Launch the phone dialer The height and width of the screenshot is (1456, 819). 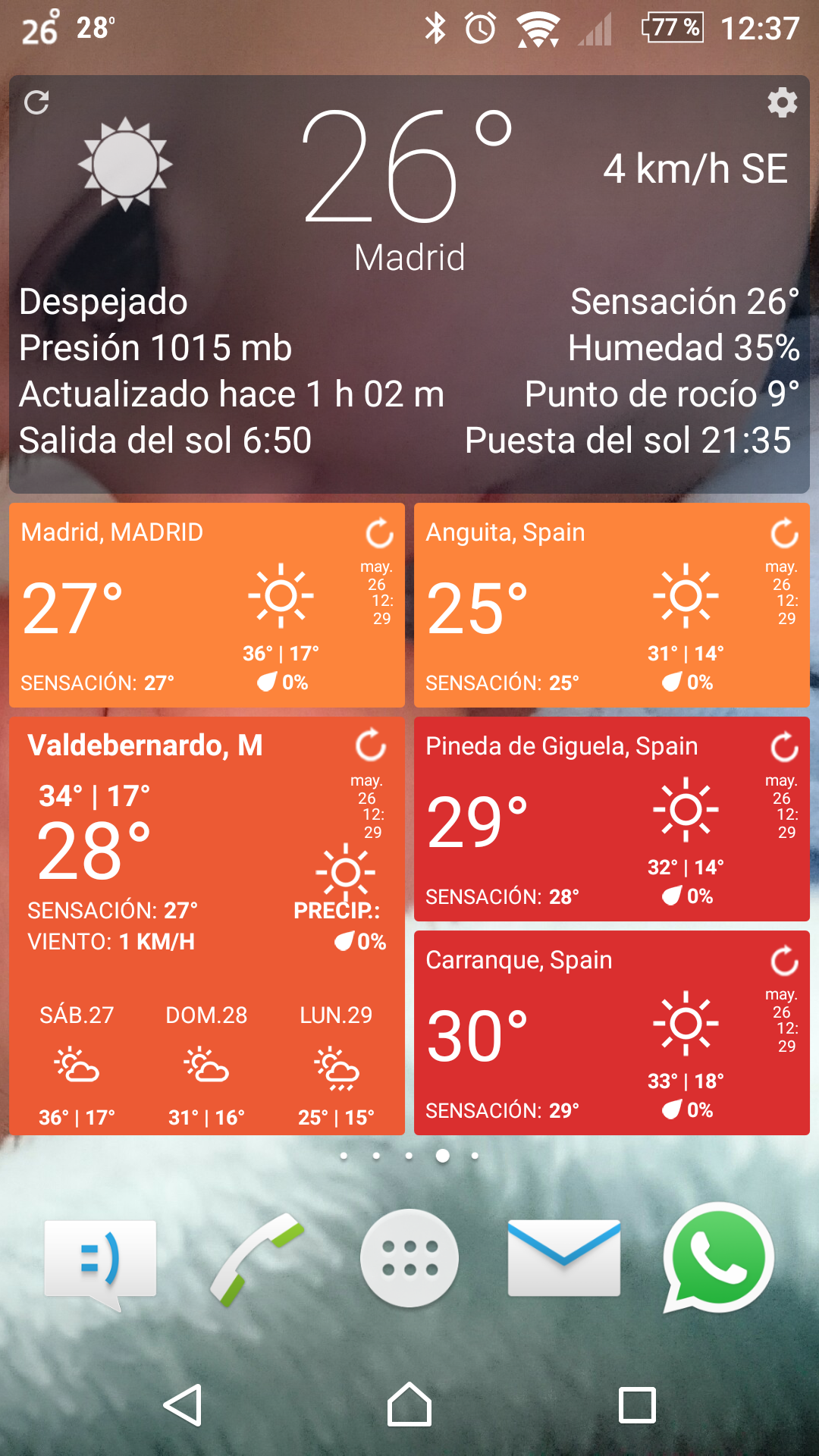[256, 1259]
